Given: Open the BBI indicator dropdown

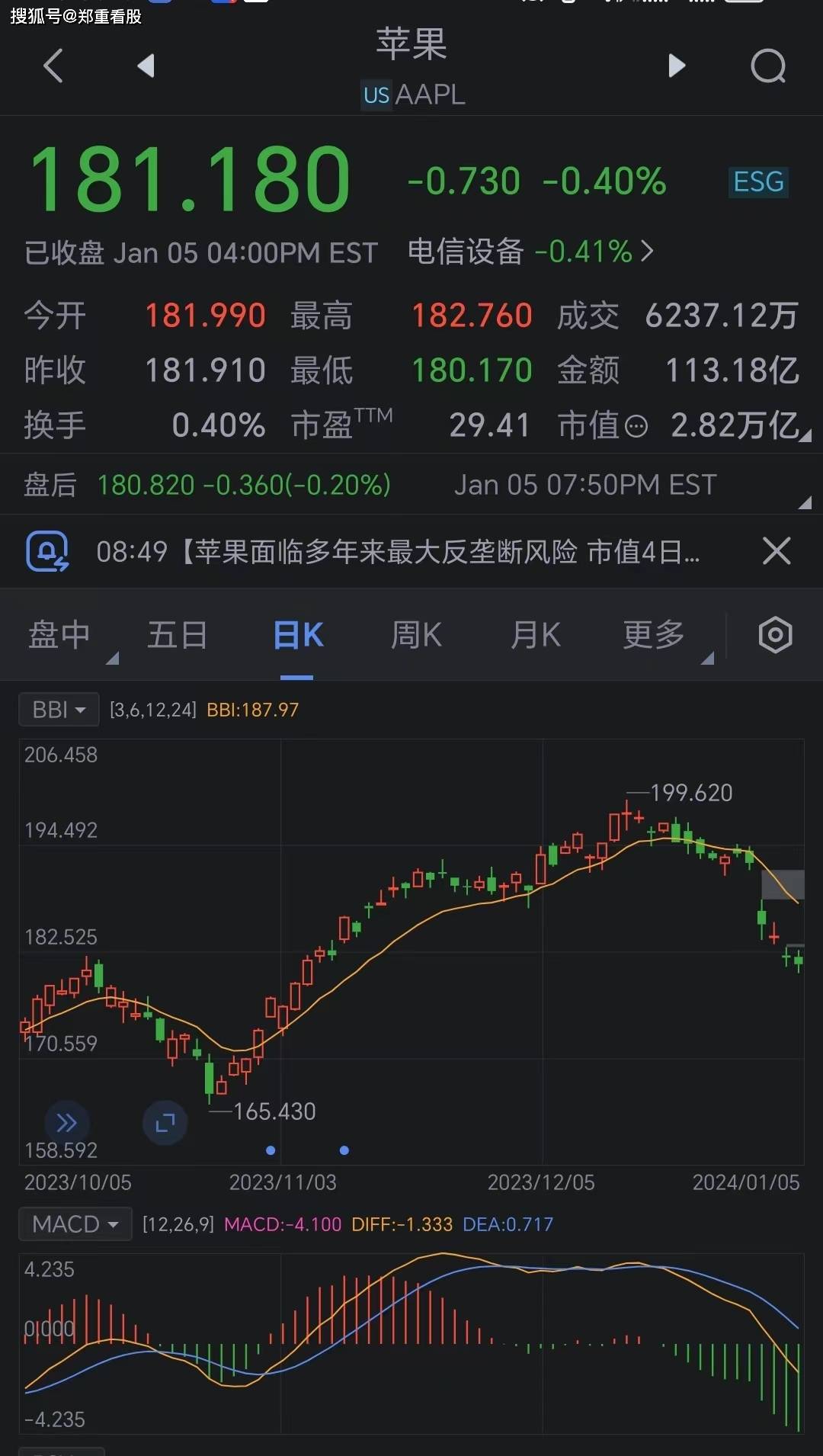Looking at the screenshot, I should [x=59, y=709].
